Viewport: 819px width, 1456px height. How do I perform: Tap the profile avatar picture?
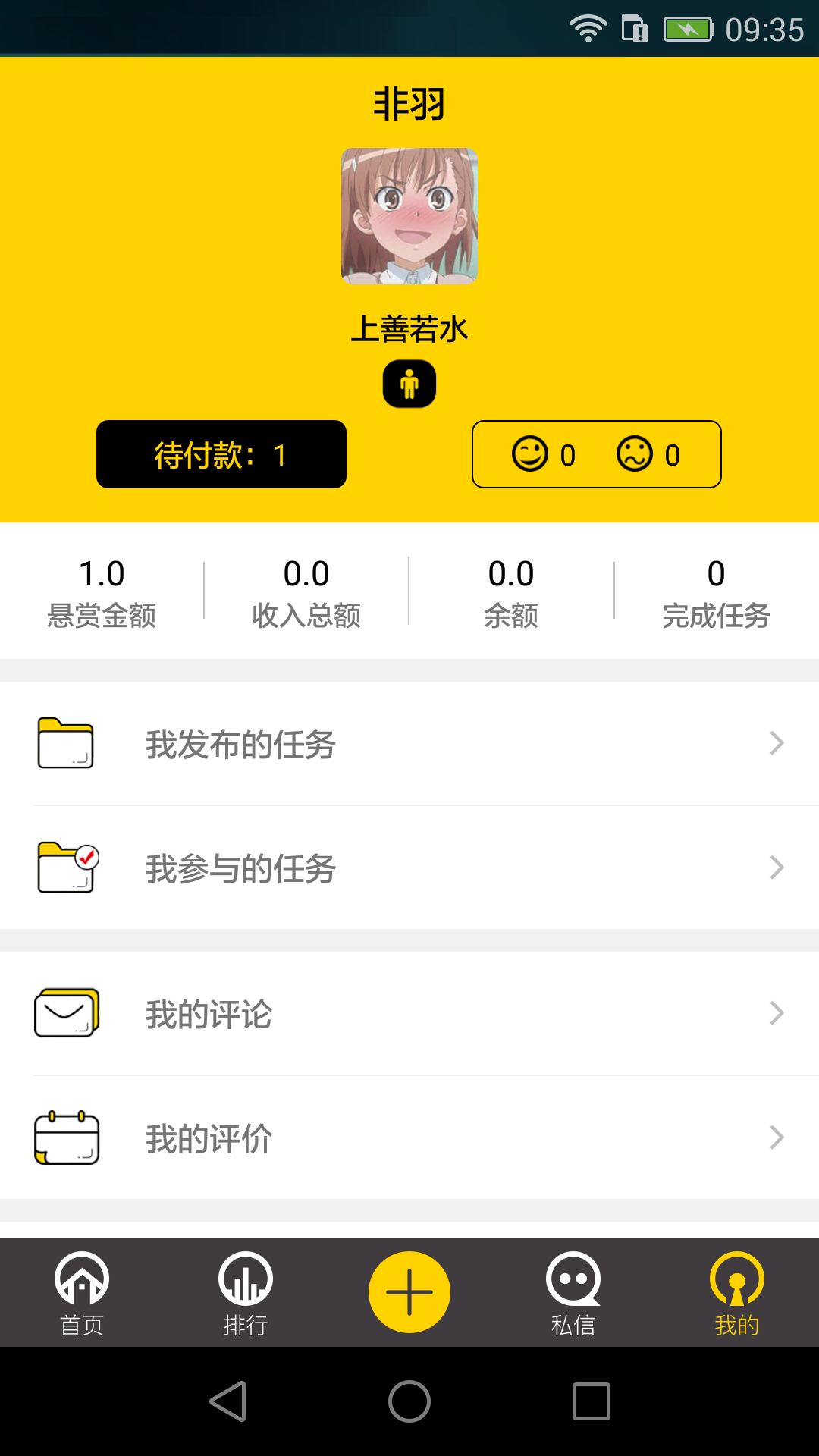pos(409,216)
